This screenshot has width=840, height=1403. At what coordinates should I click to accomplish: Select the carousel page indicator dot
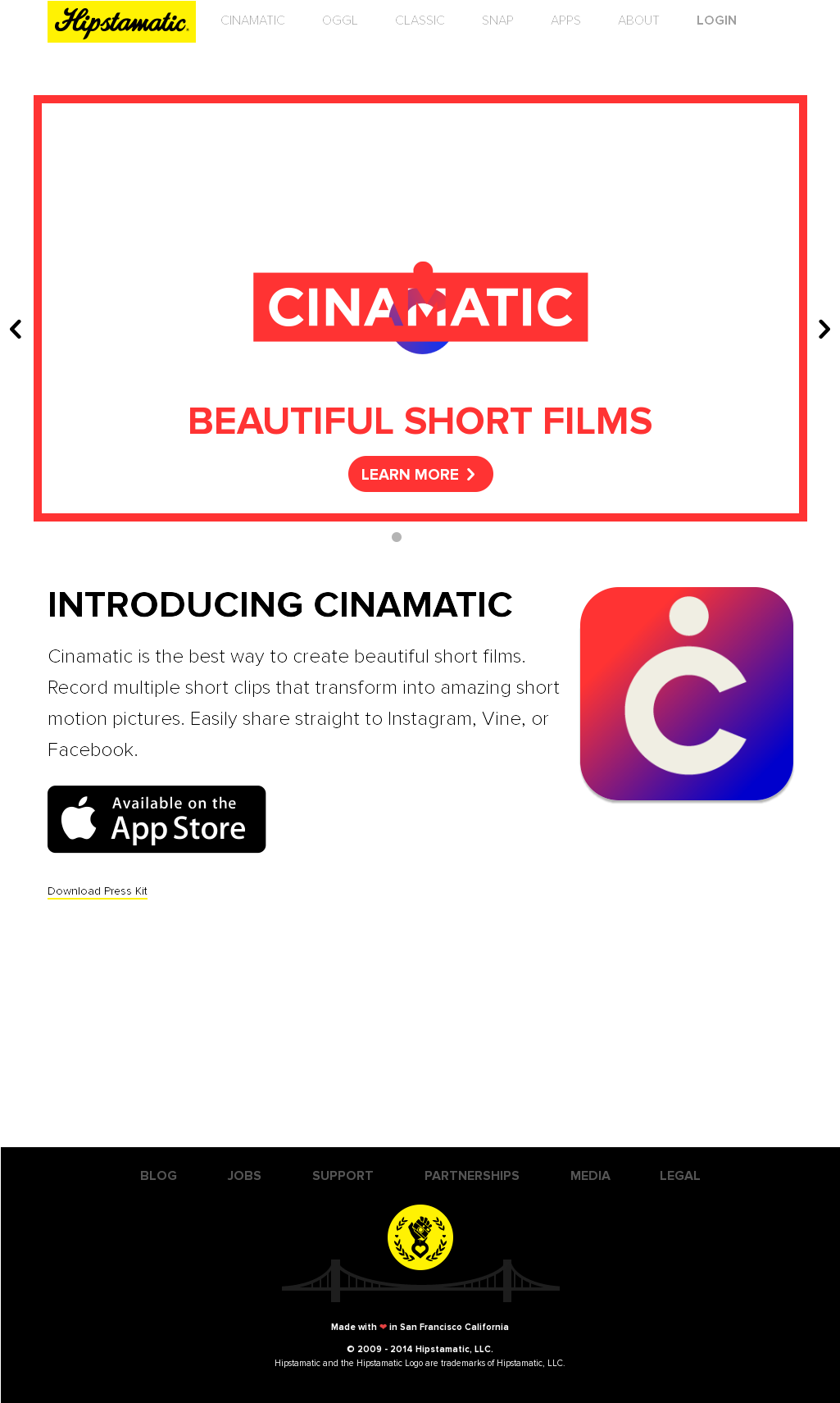pyautogui.click(x=397, y=537)
